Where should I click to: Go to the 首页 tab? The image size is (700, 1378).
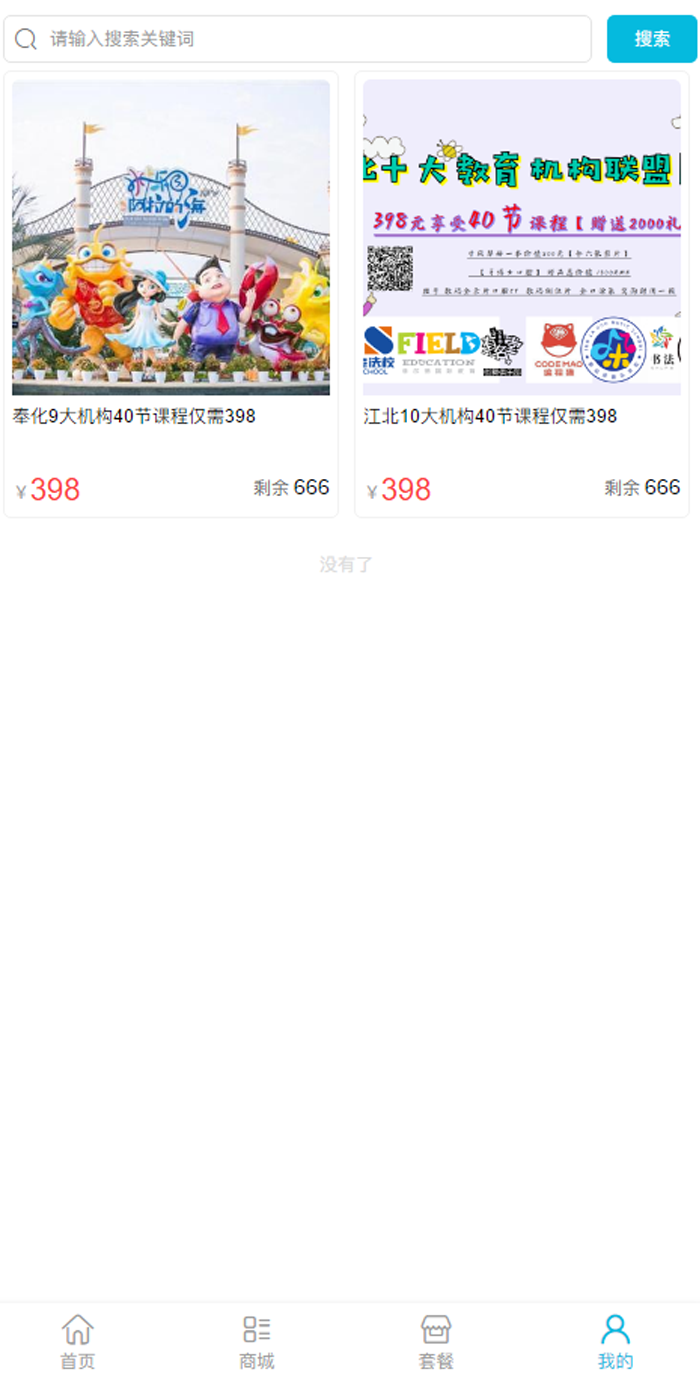77,1341
